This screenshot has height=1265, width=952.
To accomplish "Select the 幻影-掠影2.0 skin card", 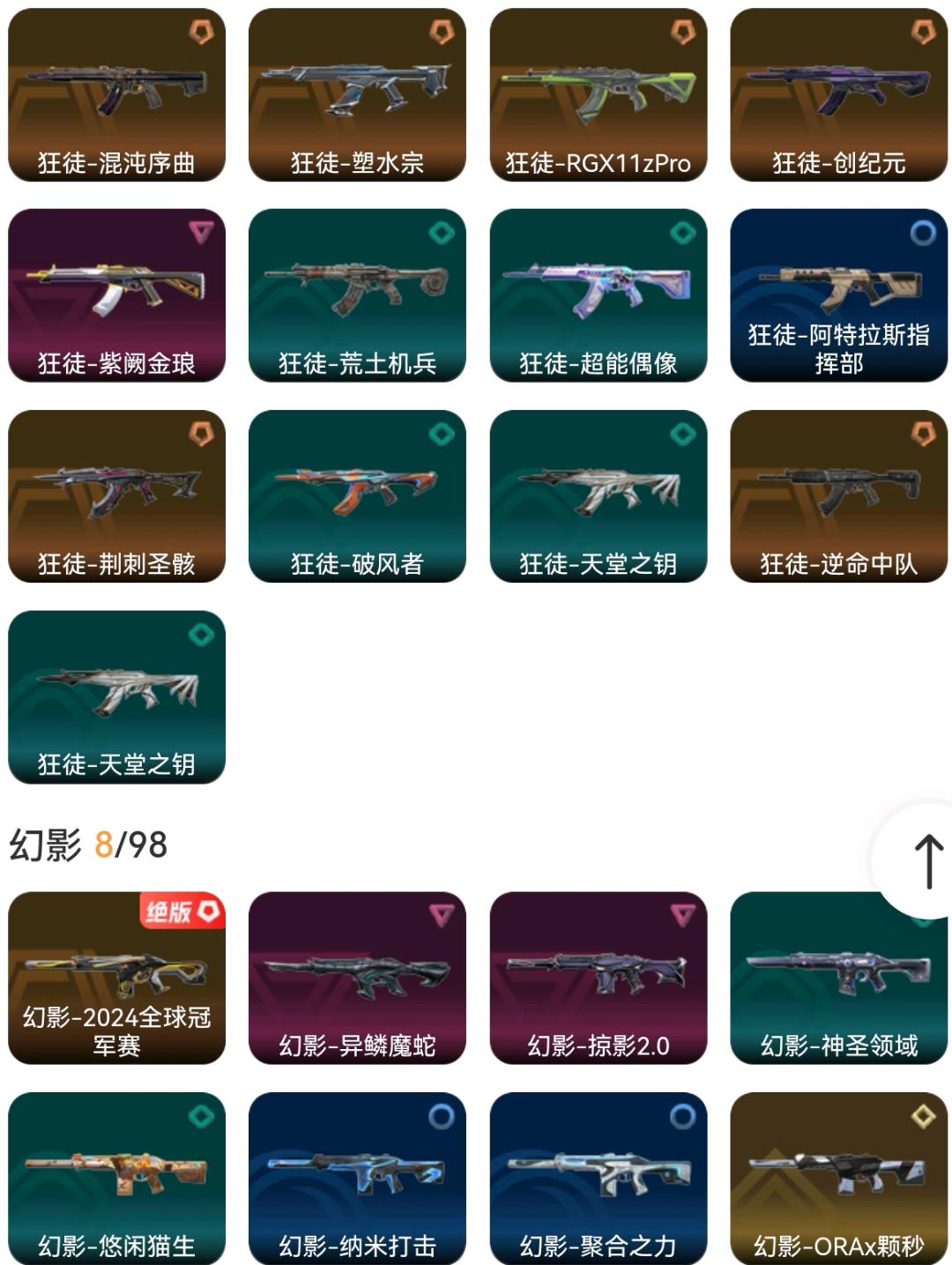I will tap(599, 978).
